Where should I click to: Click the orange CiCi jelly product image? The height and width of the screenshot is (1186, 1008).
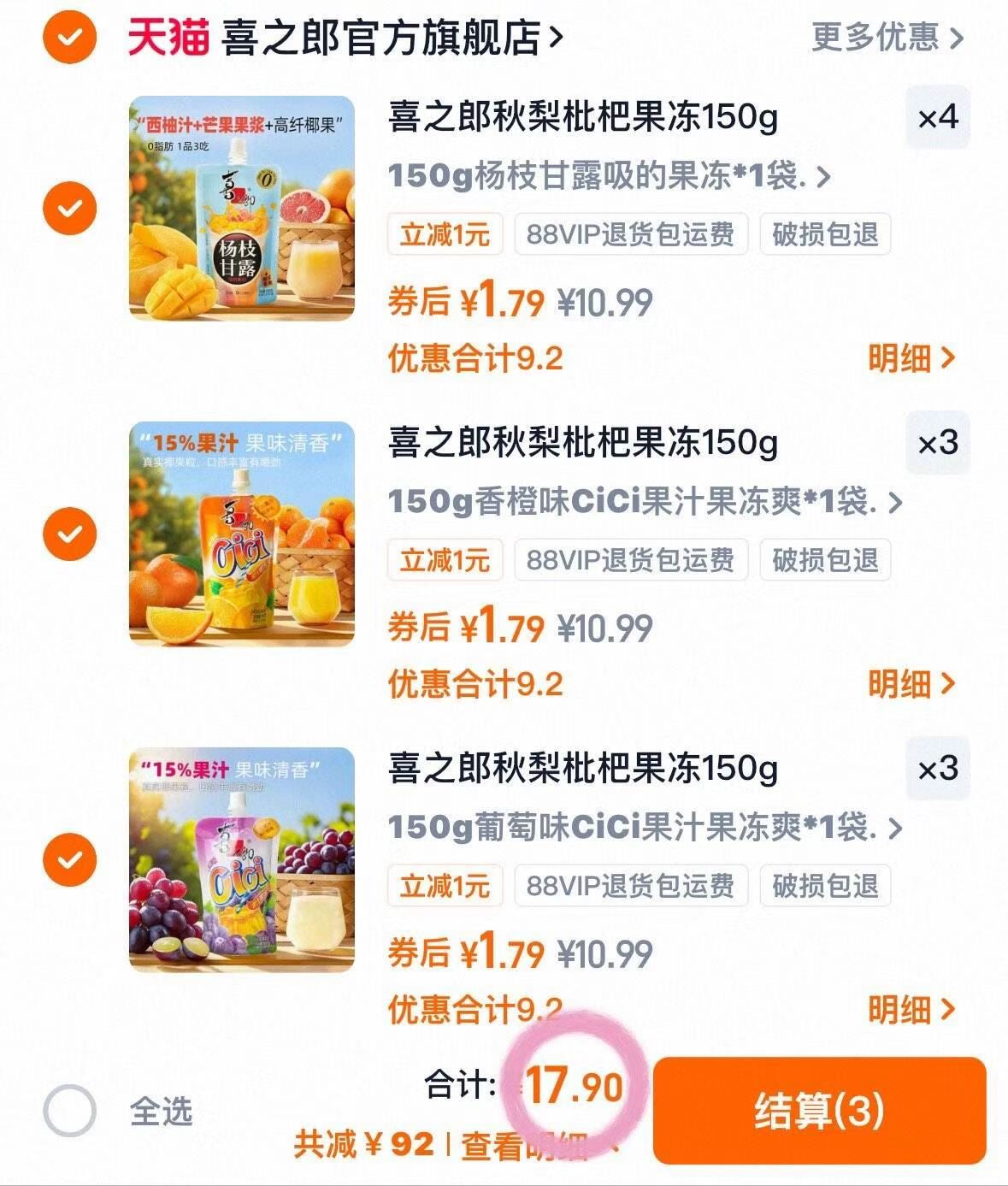click(241, 534)
